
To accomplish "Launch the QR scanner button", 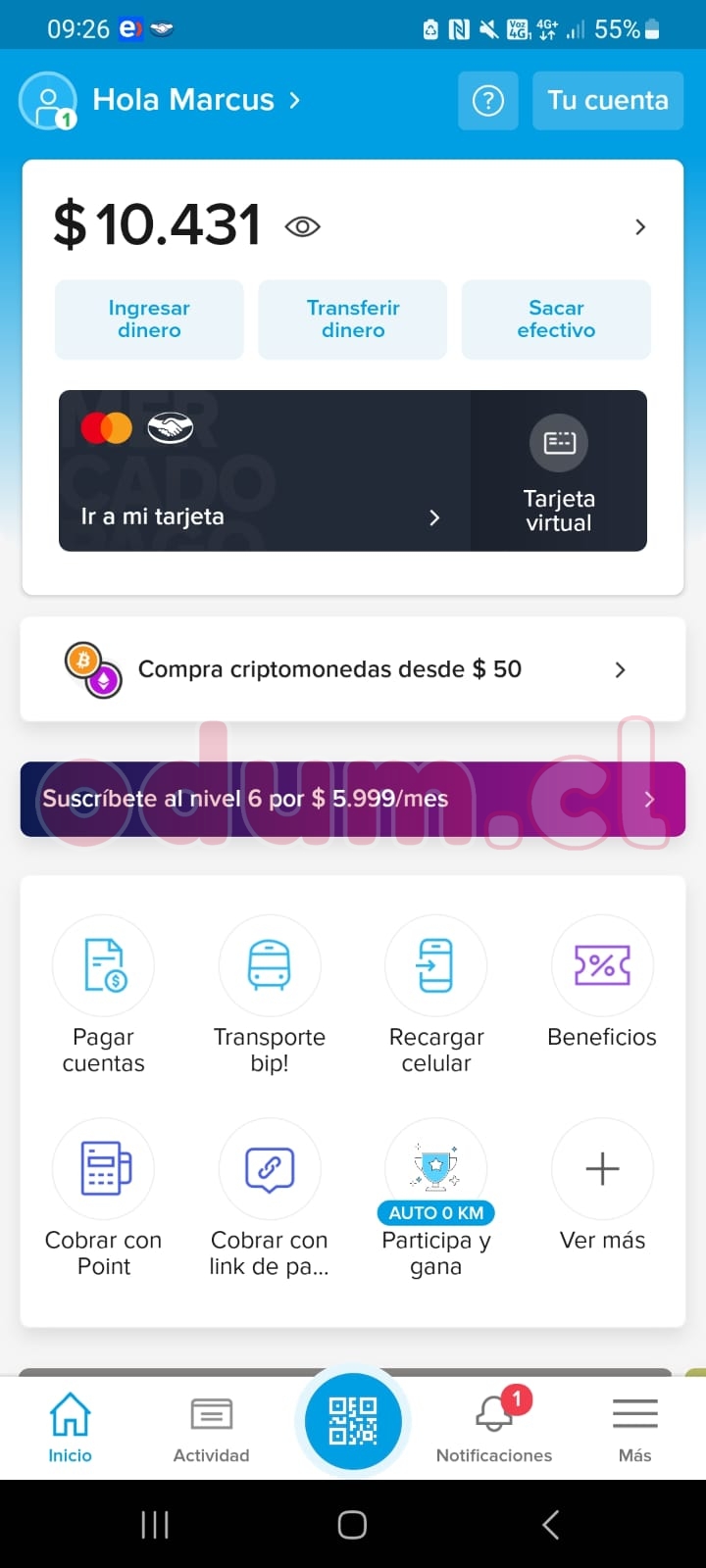I will tap(353, 1421).
